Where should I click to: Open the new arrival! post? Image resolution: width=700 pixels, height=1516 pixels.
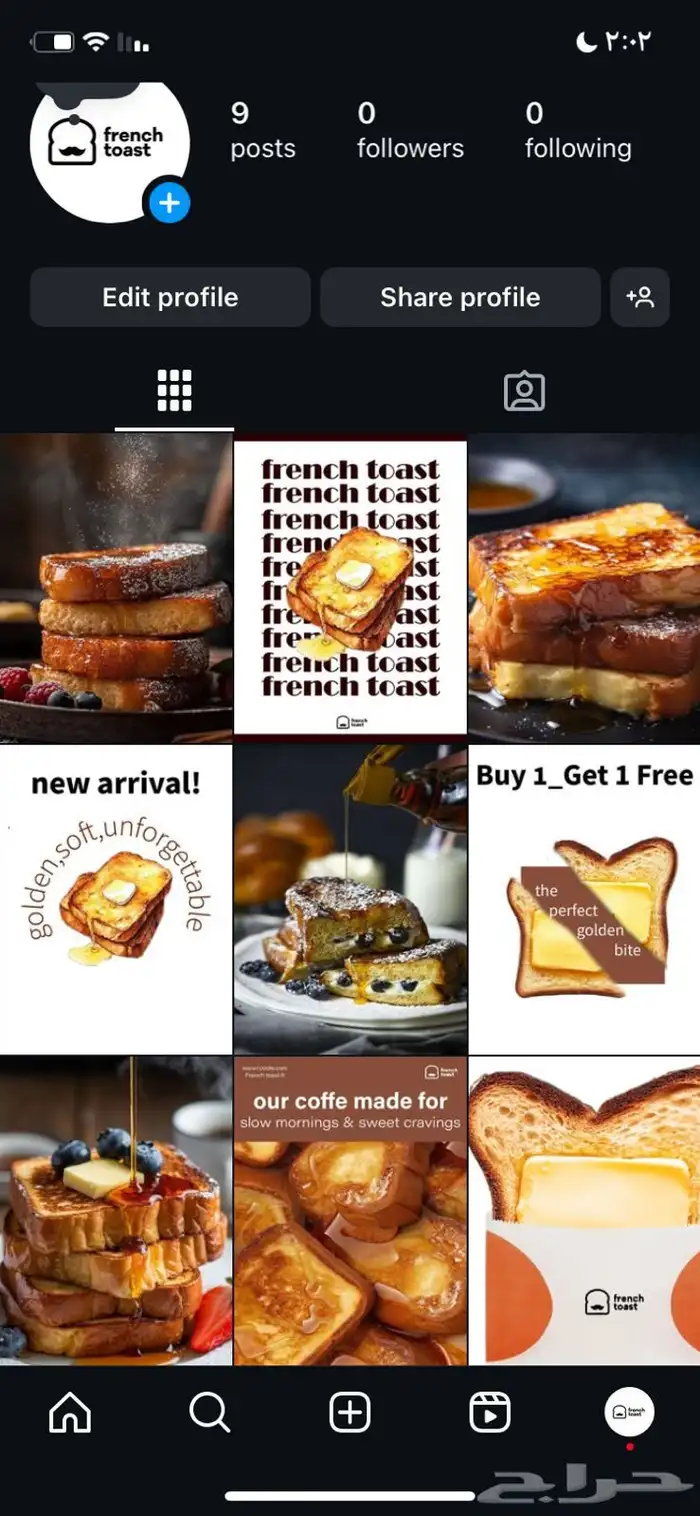pyautogui.click(x=116, y=898)
